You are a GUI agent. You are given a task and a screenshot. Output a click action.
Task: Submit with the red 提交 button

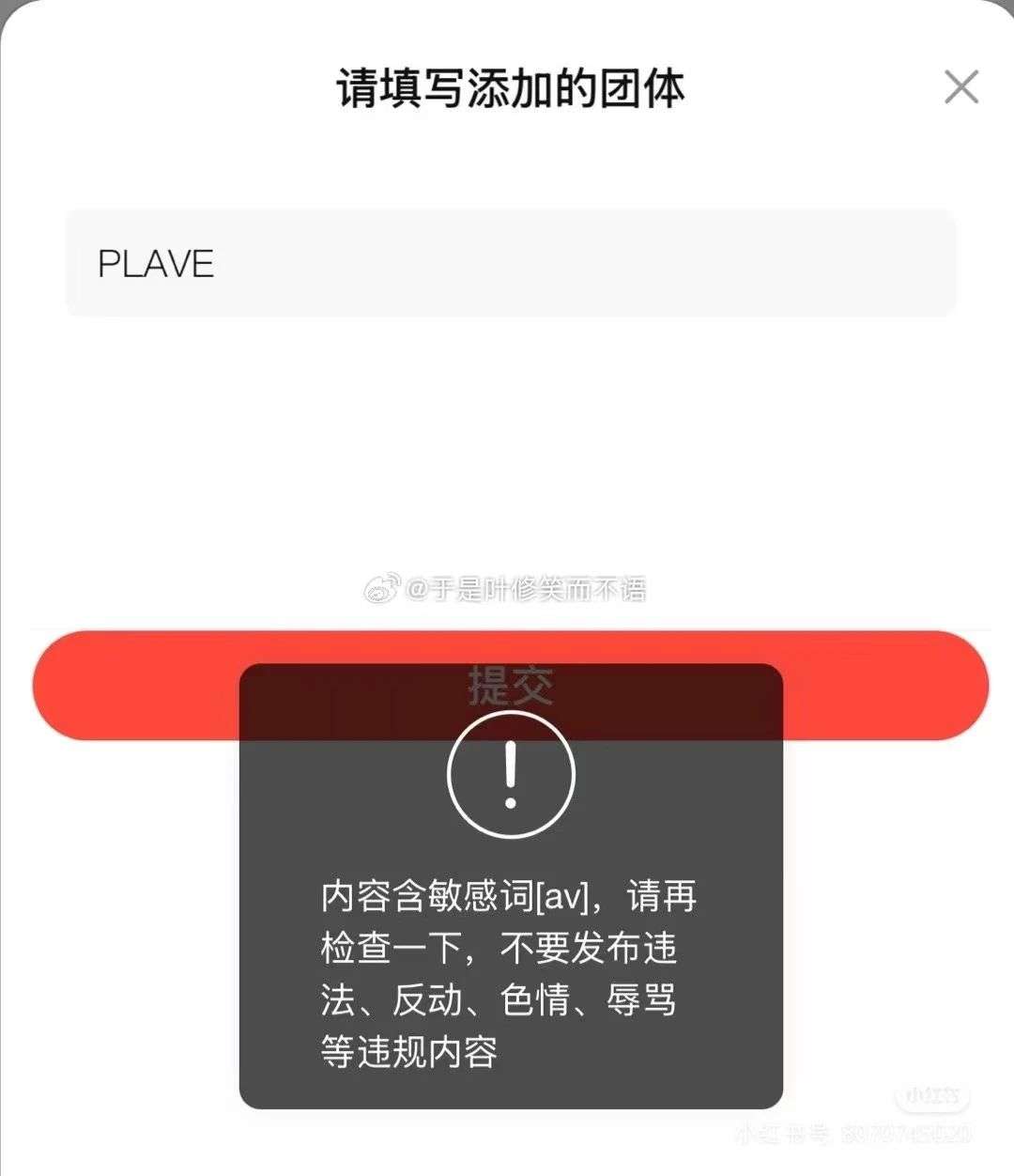tap(883, 686)
